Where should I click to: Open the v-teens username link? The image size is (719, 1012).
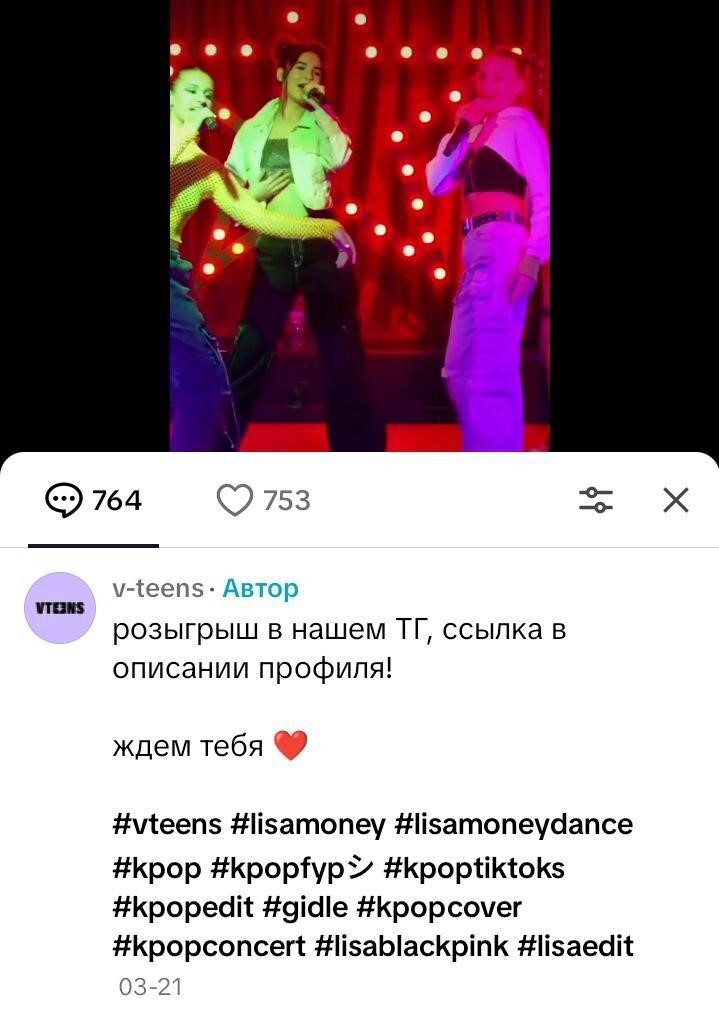[157, 588]
